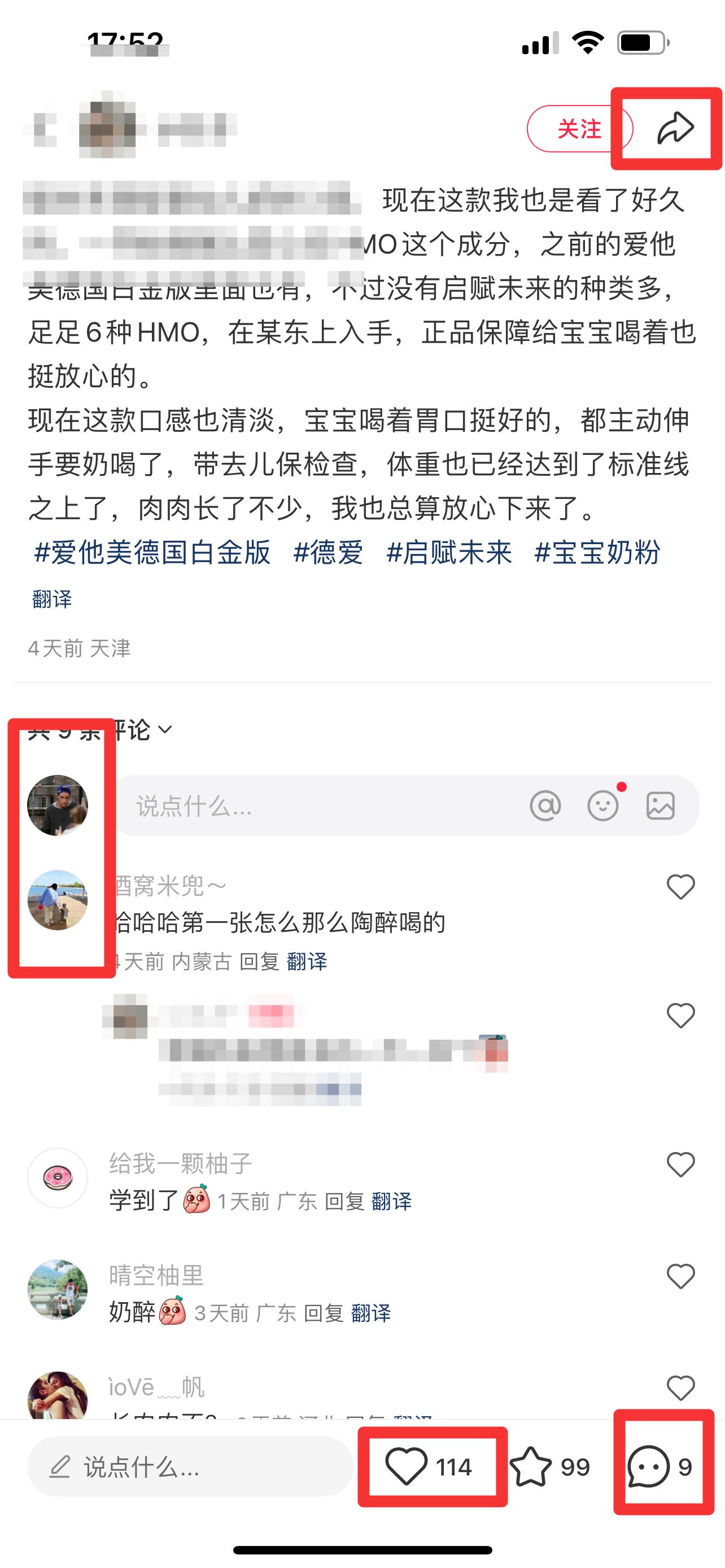Viewport: 725px width, 1568px height.
Task: Share this post via the arrow icon
Action: pyautogui.click(x=675, y=128)
